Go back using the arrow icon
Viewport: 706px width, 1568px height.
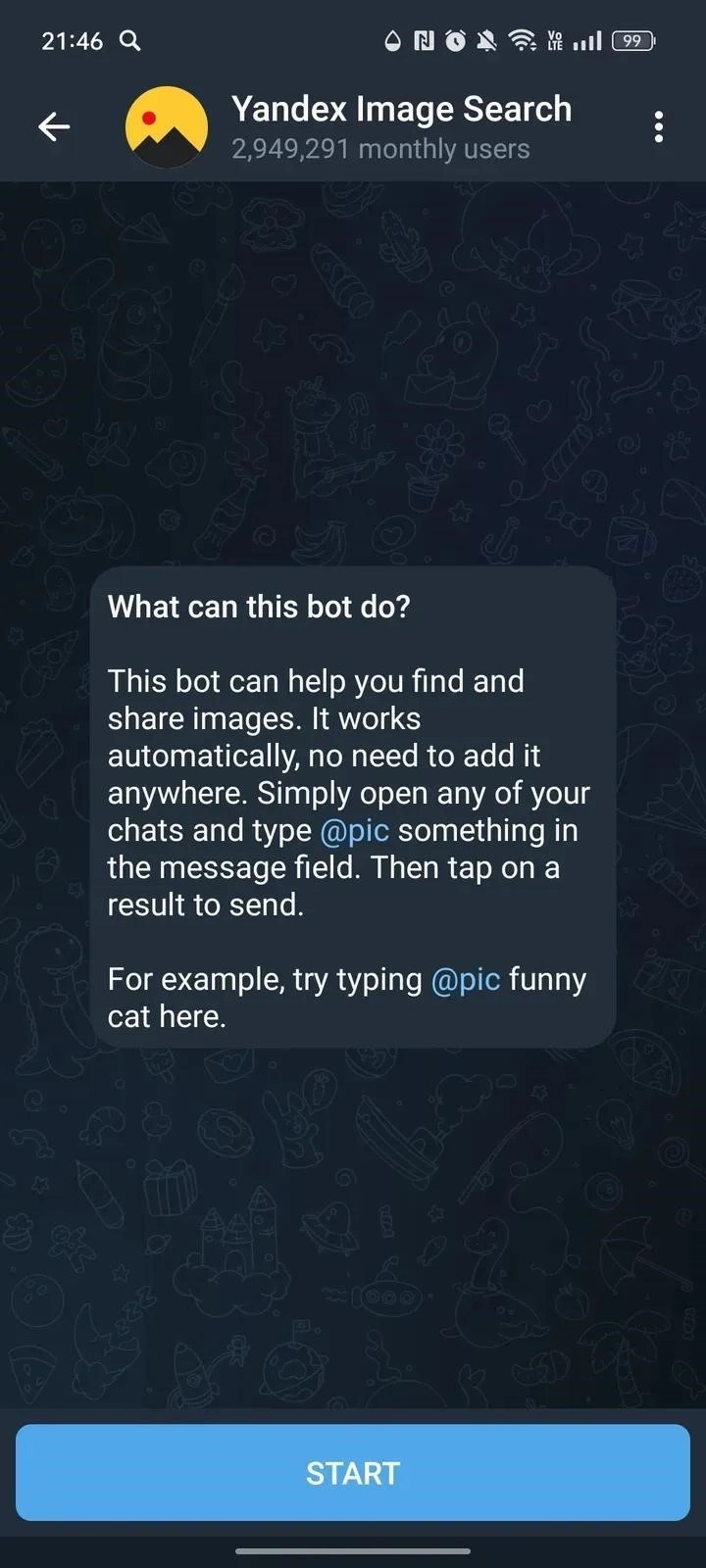point(54,126)
